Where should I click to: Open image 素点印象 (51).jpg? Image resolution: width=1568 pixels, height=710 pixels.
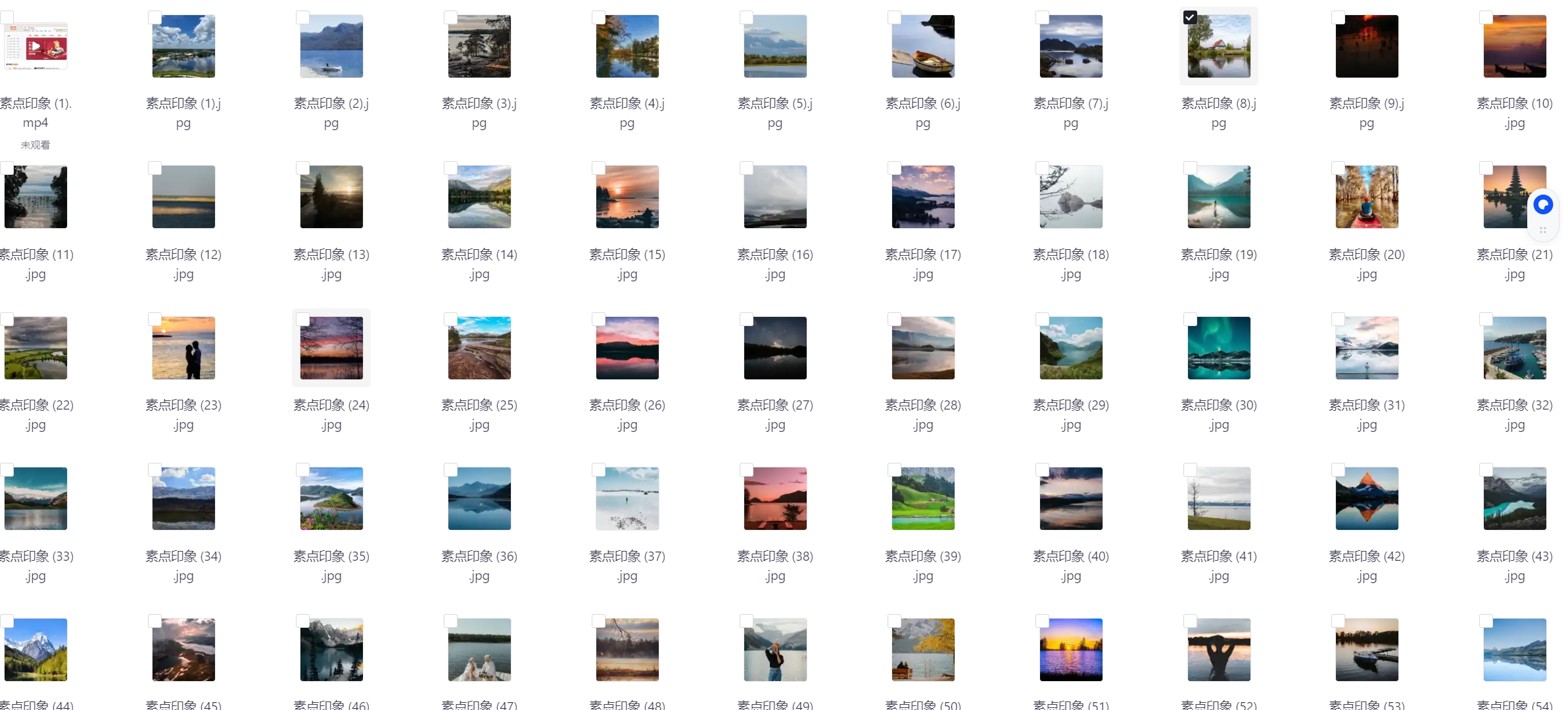(1071, 650)
